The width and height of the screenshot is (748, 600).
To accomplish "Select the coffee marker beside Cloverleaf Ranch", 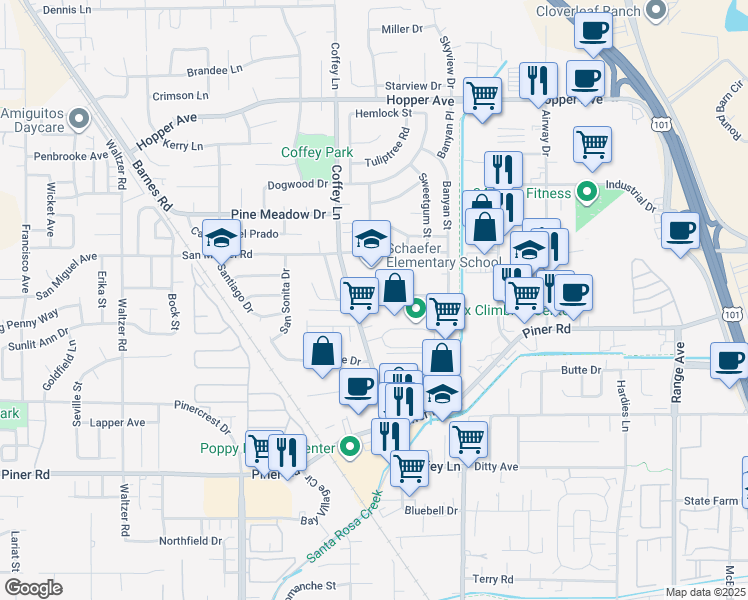I will point(592,30).
